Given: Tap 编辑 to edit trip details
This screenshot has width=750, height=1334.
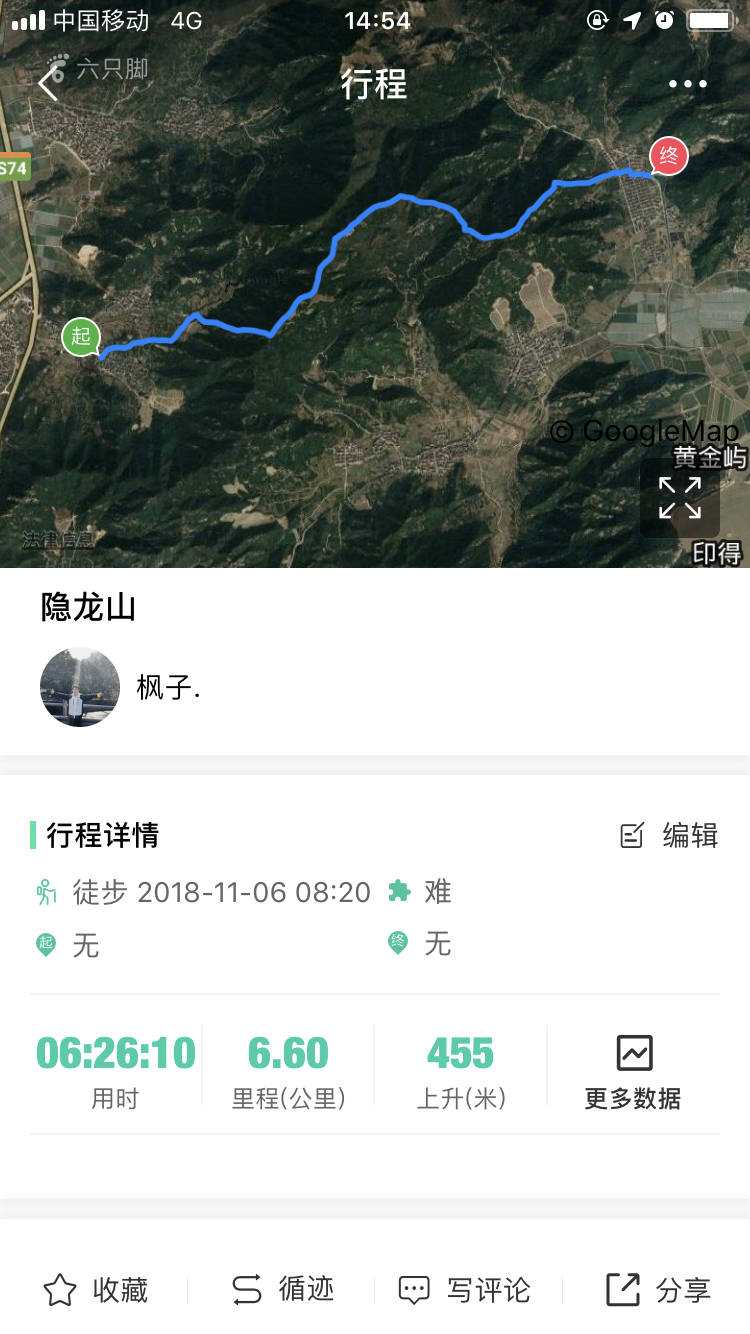Looking at the screenshot, I should point(669,835).
